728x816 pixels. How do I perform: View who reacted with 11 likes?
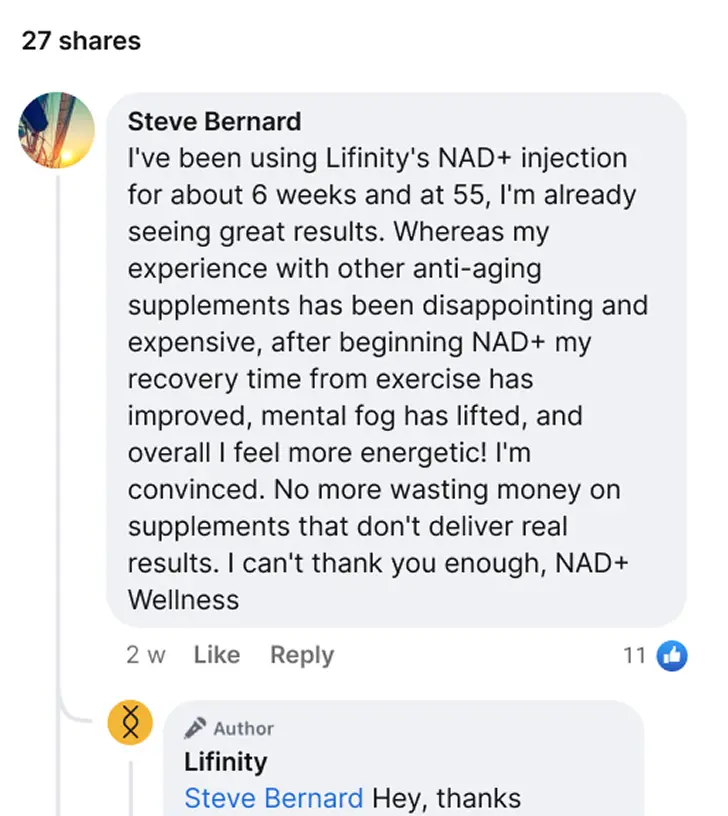656,656
